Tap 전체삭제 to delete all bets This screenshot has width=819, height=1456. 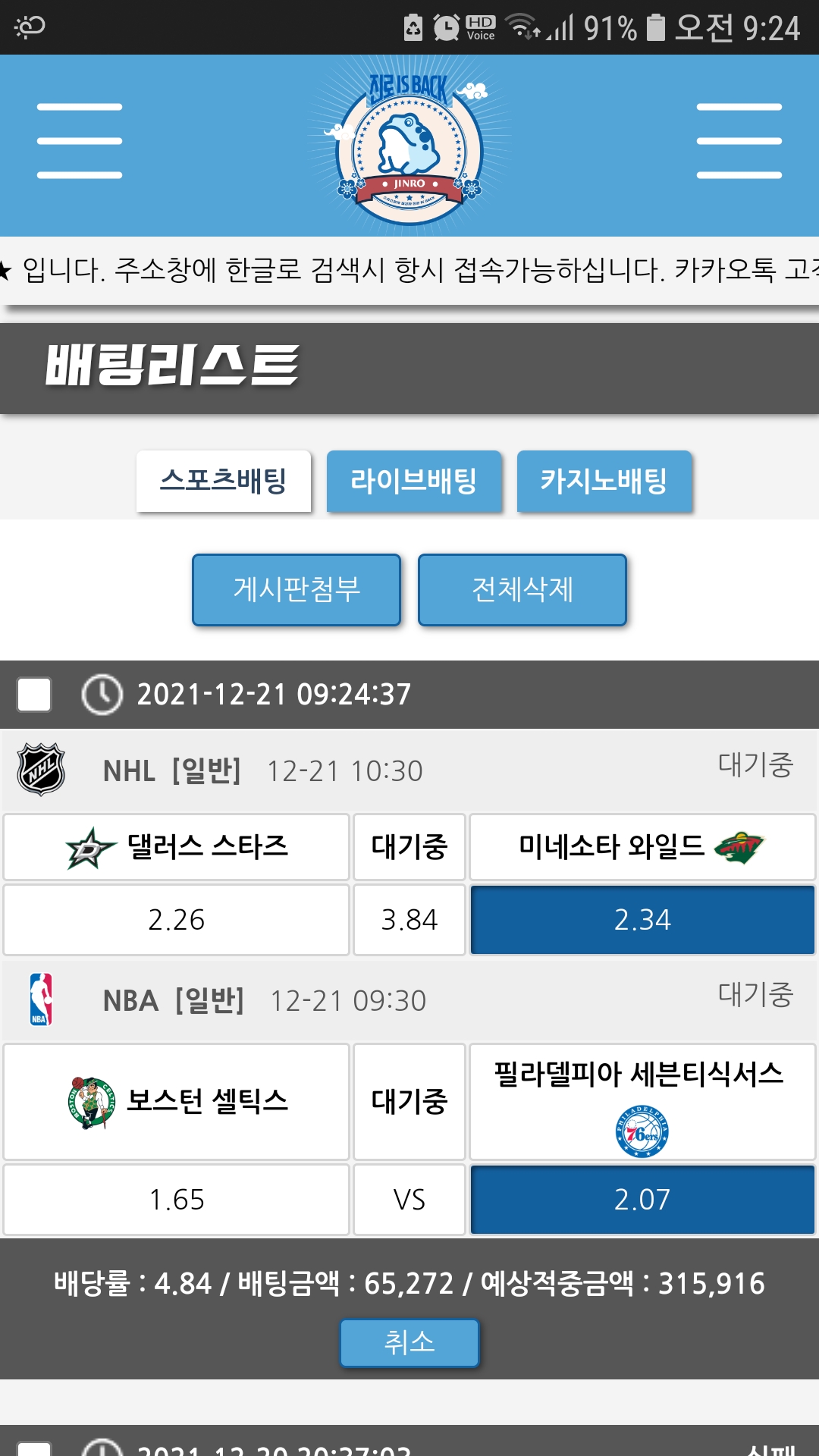point(522,589)
